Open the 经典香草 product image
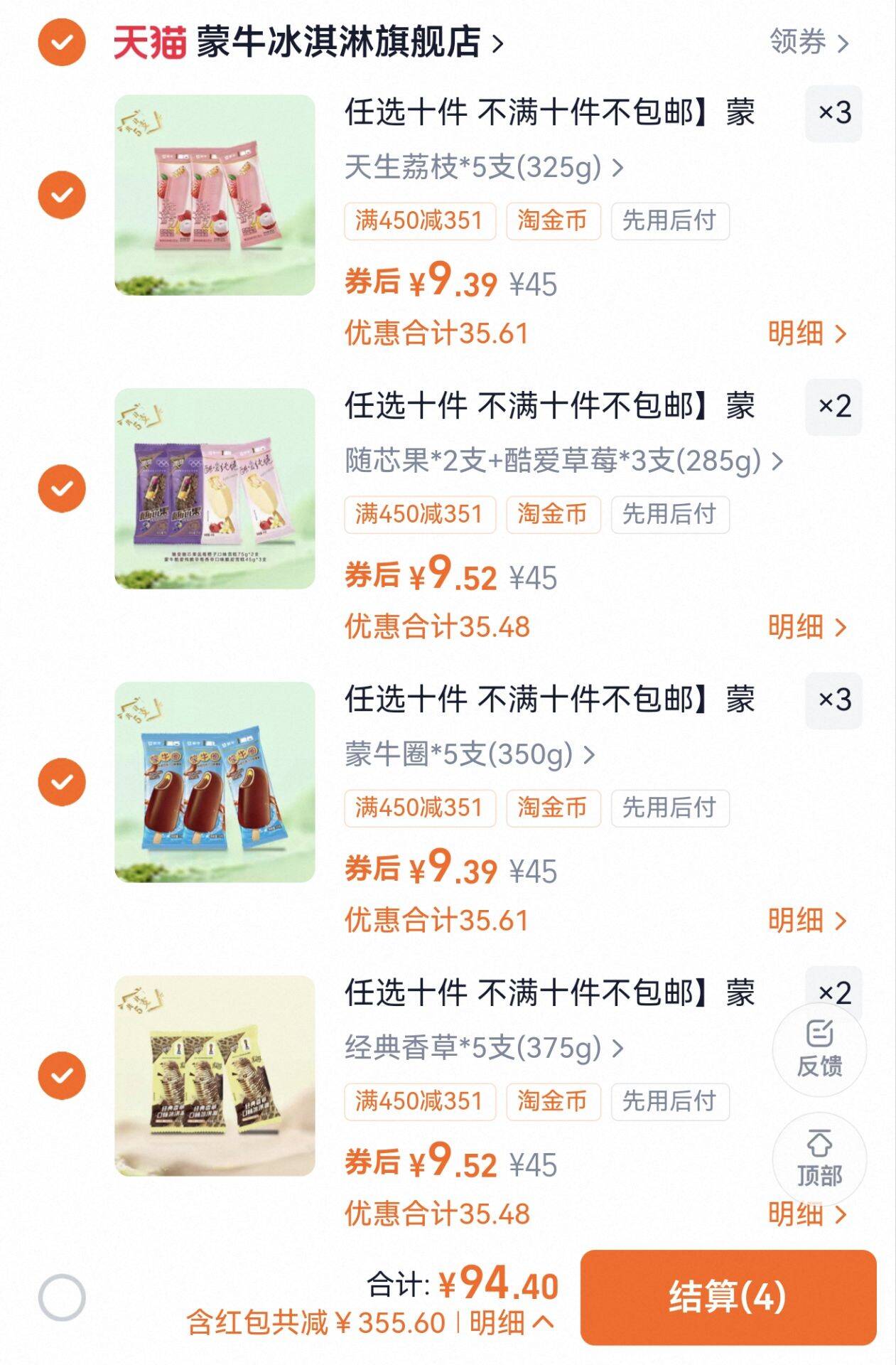This screenshot has height=1365, width=896. tap(215, 1076)
